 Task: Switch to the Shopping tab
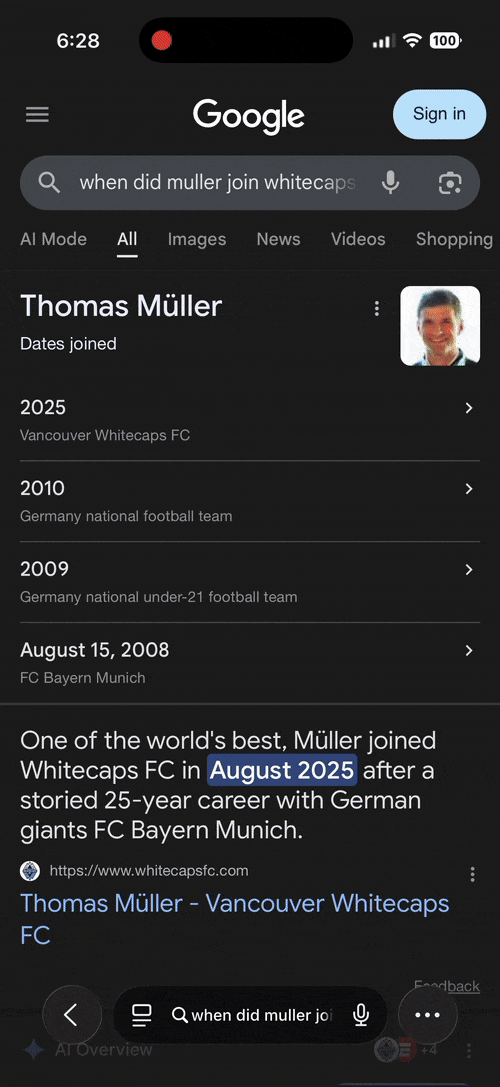[x=454, y=239]
